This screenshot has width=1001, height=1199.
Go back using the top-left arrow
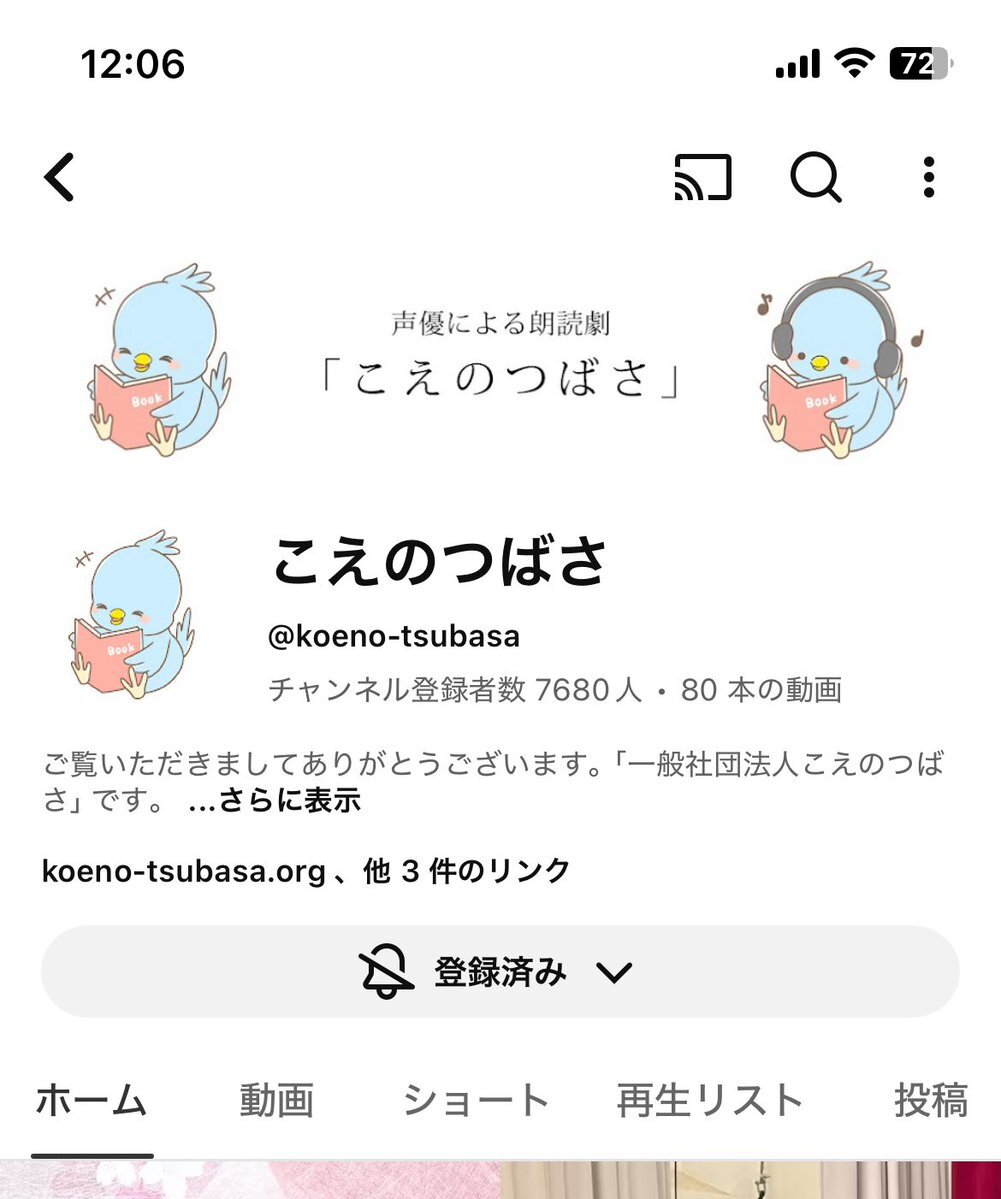[60, 178]
